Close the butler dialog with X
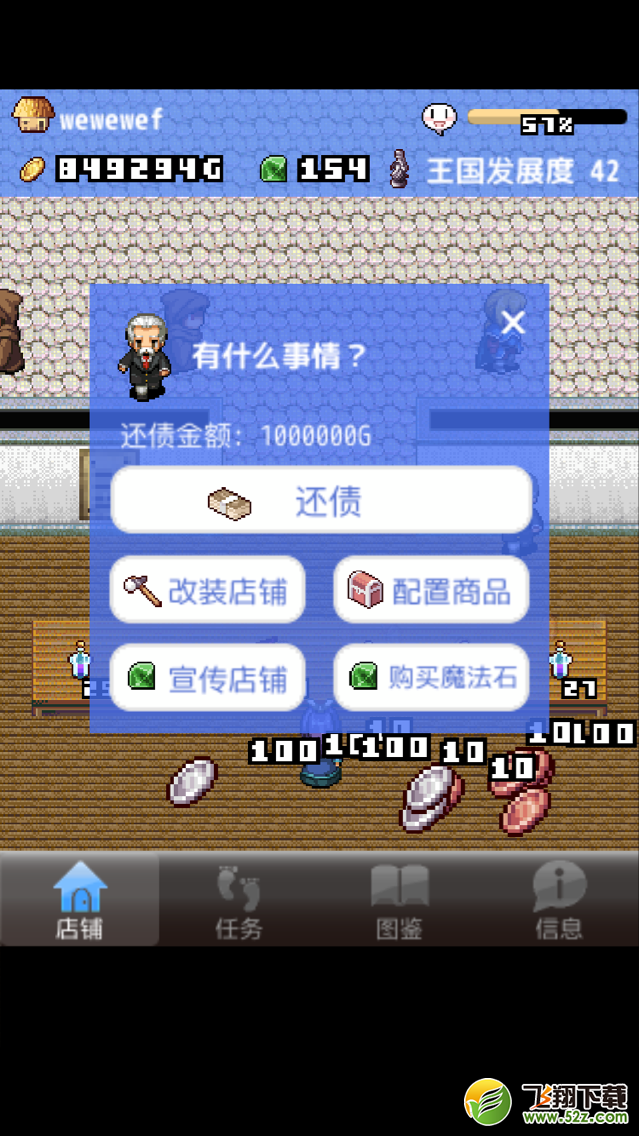This screenshot has height=1136, width=639. pyautogui.click(x=513, y=322)
